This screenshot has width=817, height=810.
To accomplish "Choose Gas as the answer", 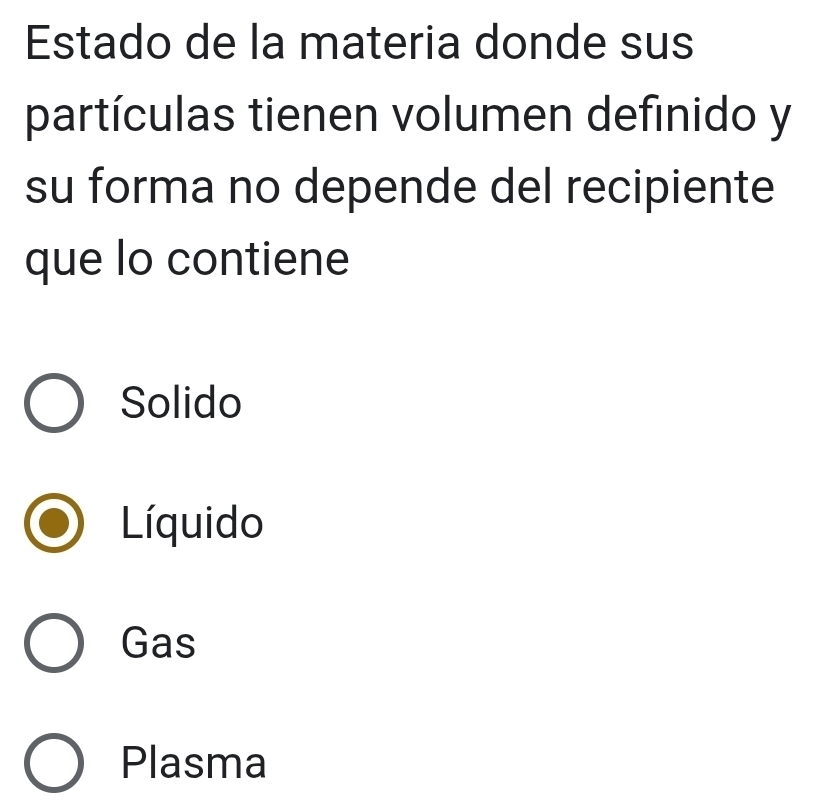I will coord(53,644).
